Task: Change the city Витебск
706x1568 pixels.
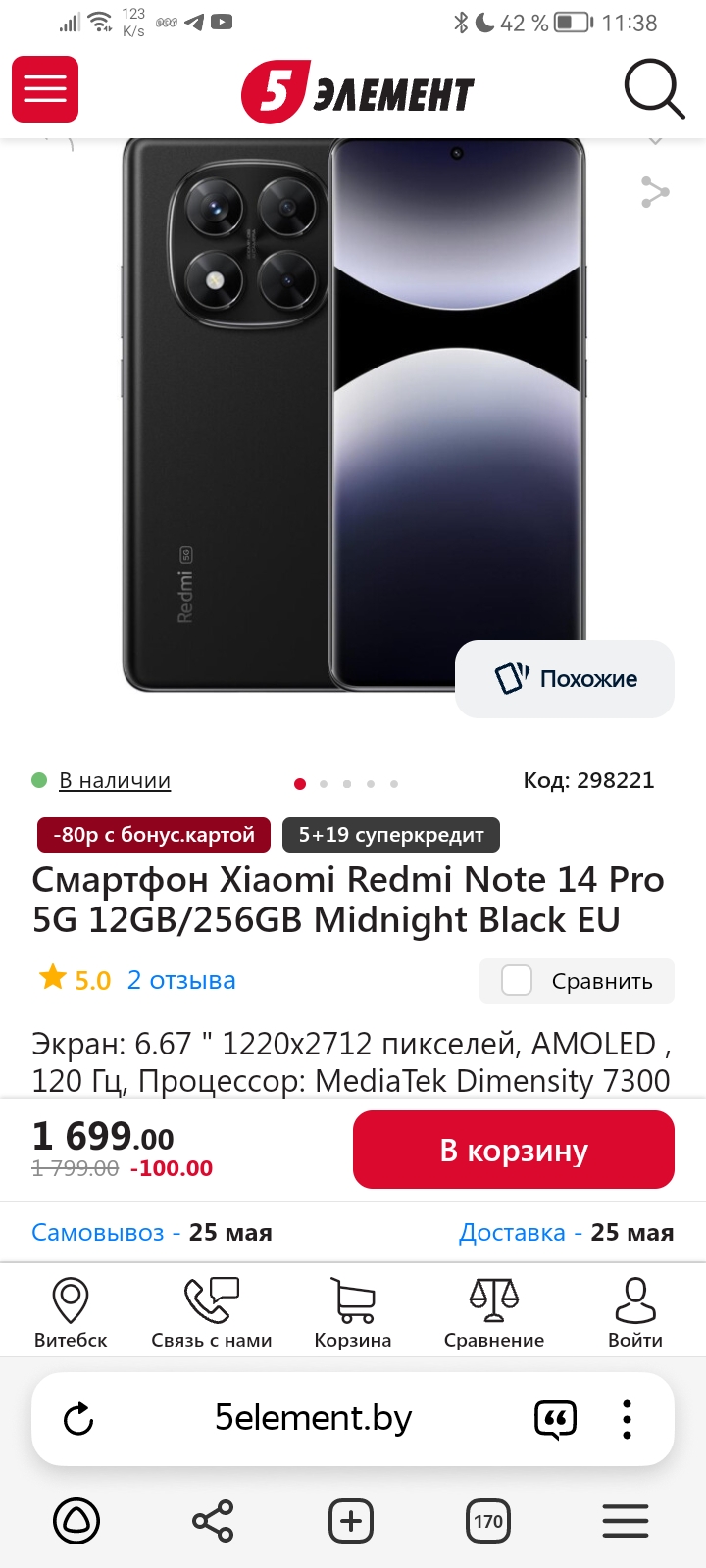Action: (71, 1312)
